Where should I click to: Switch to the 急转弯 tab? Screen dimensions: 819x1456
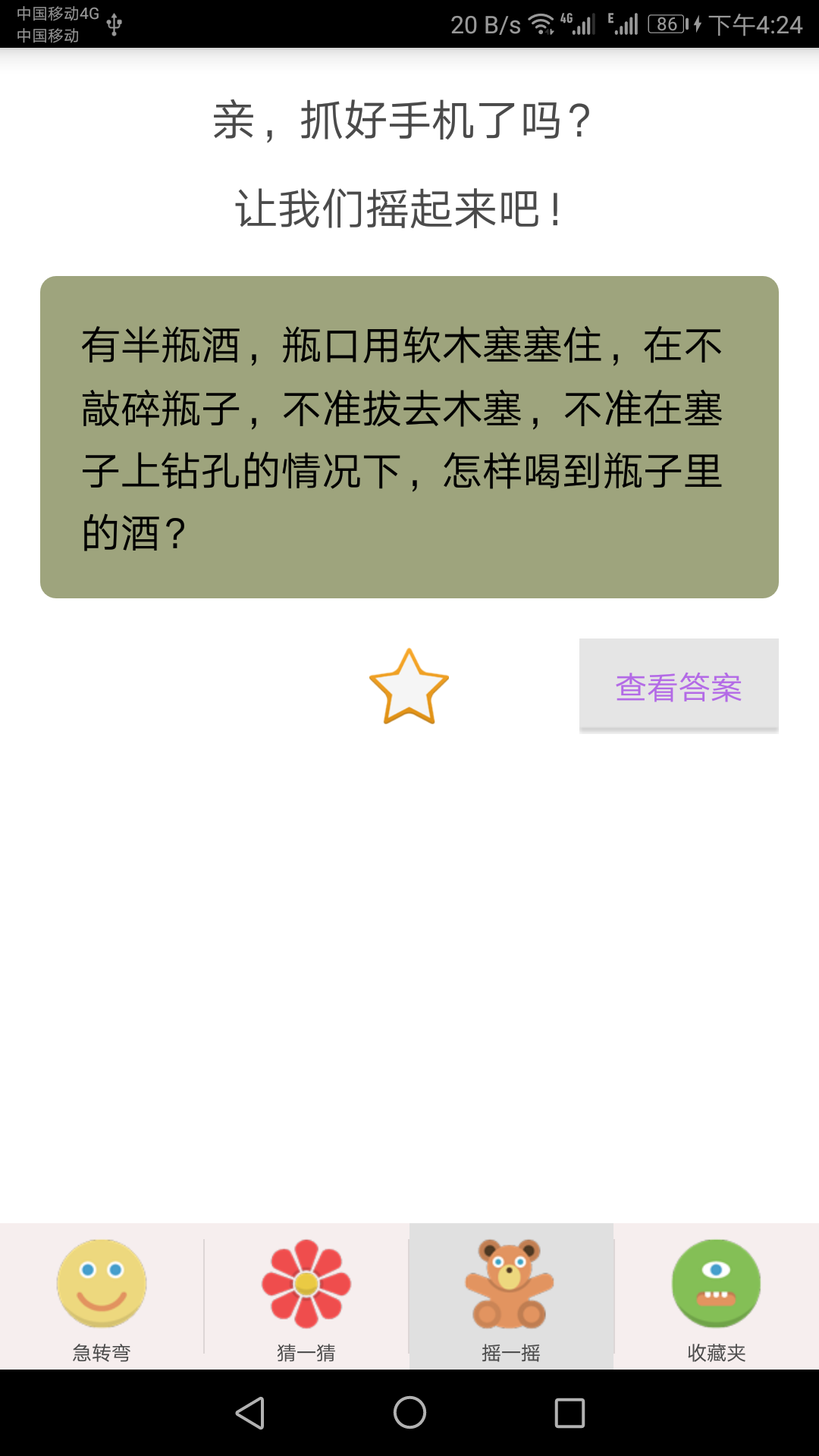click(102, 1297)
